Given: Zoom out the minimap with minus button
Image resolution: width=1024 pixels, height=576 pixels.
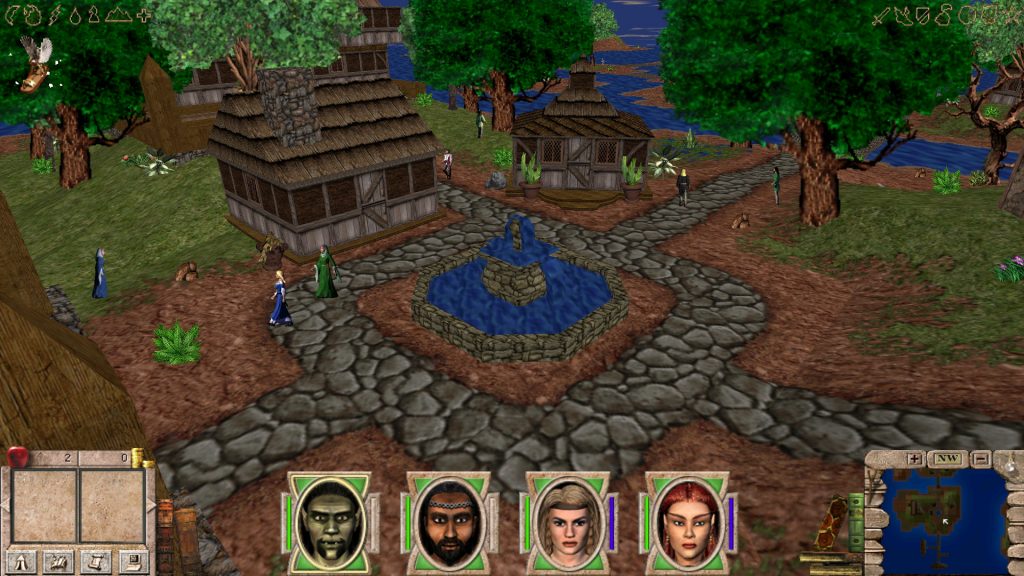Looking at the screenshot, I should point(980,459).
